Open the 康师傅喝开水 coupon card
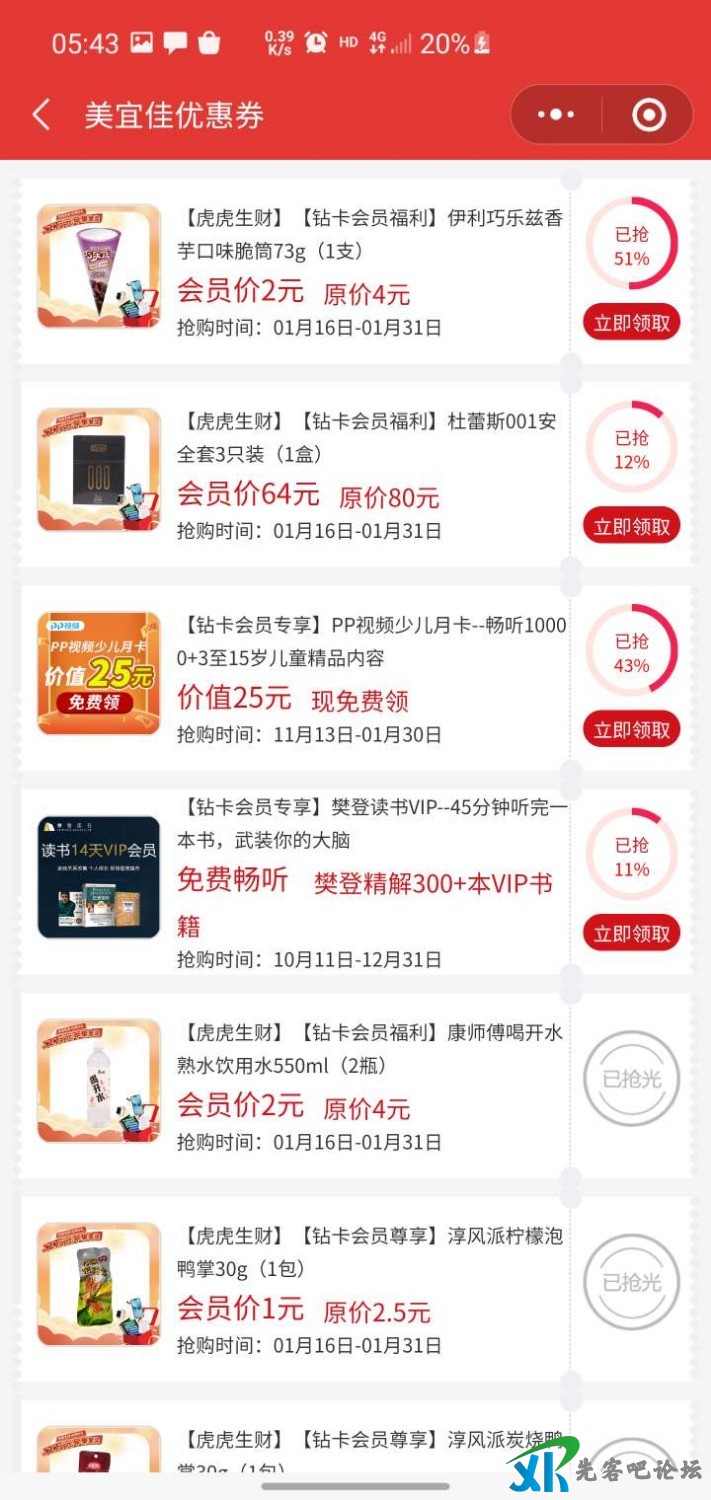The width and height of the screenshot is (711, 1500). (x=370, y=1049)
